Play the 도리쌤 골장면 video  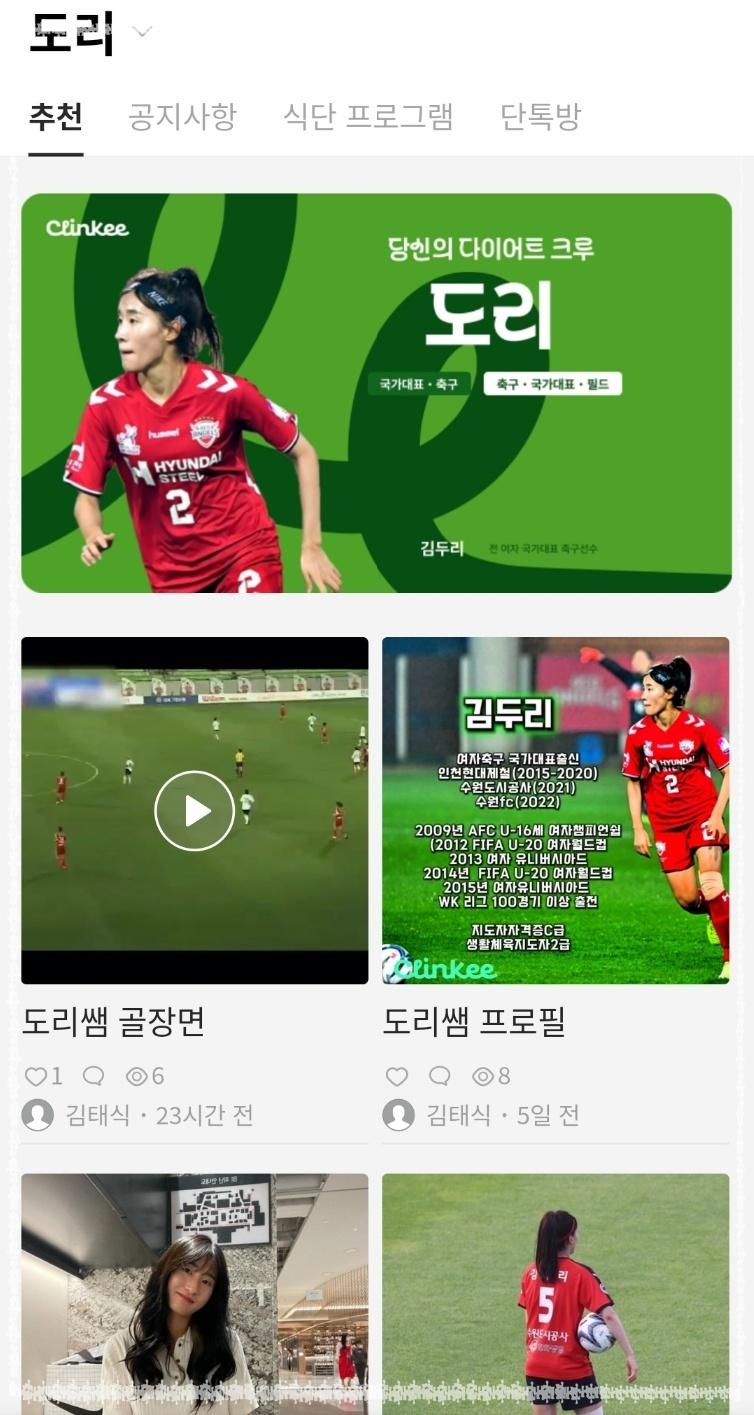(x=194, y=811)
